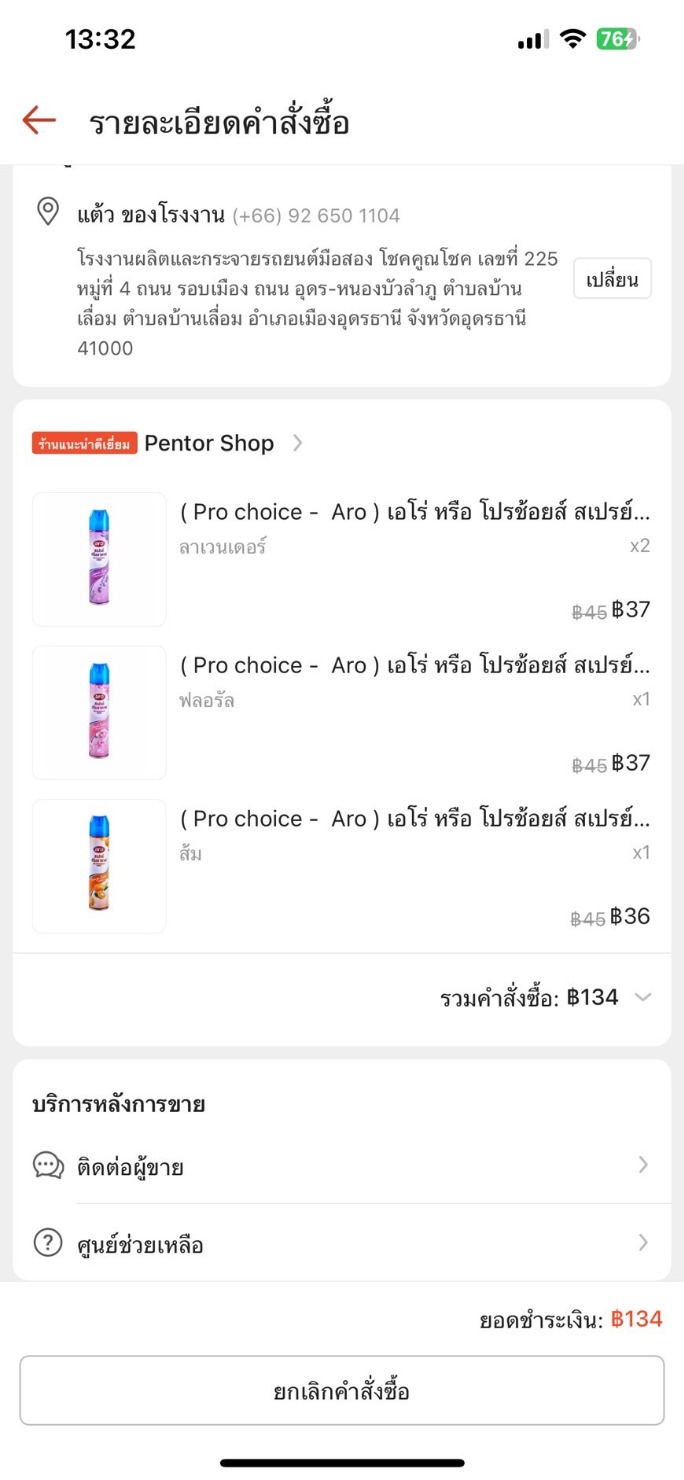Open ติดต่อผู้ขาย to contact the seller
684x1480 pixels.
[341, 1166]
